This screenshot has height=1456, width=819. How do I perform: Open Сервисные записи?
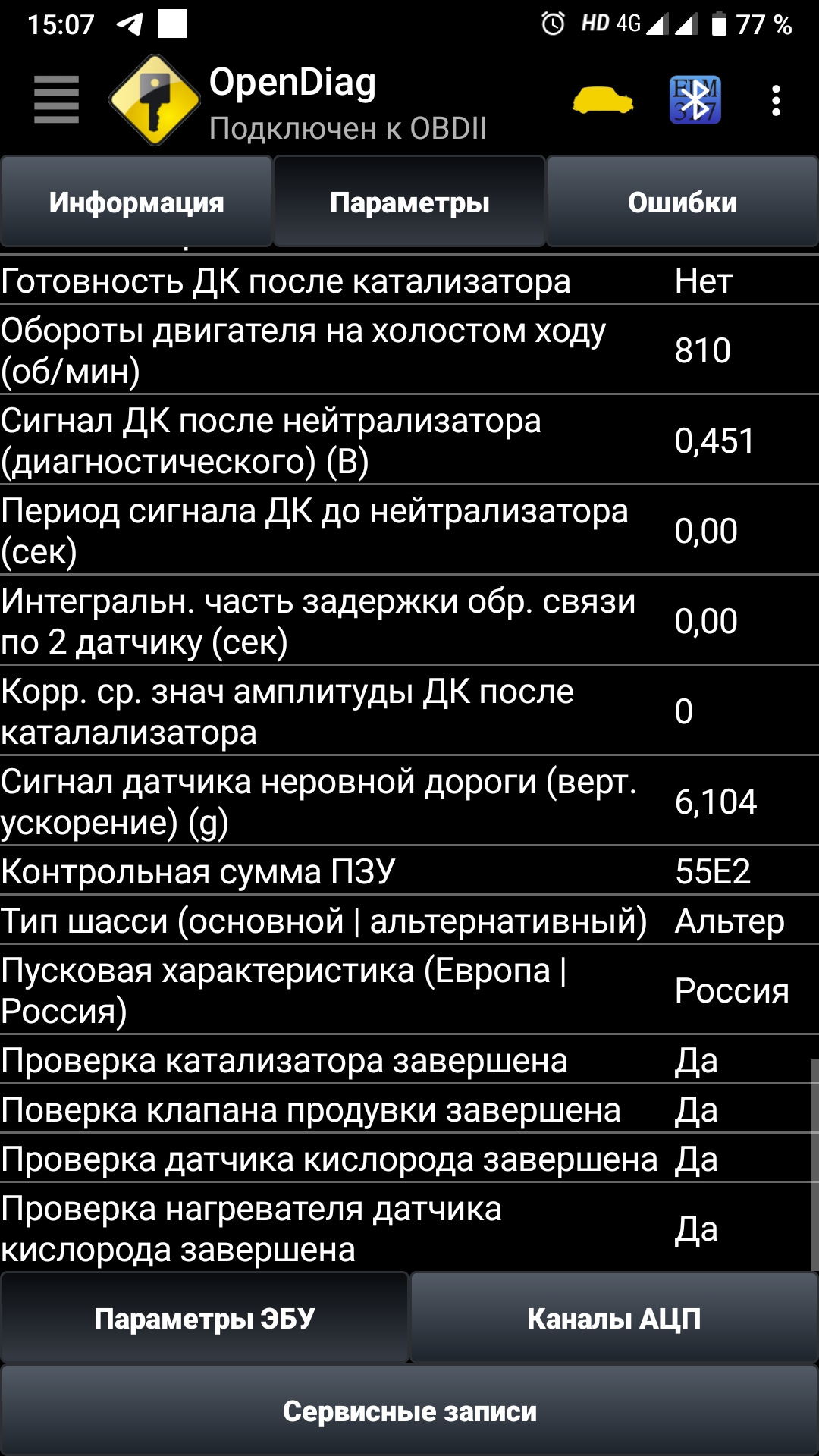409,1411
